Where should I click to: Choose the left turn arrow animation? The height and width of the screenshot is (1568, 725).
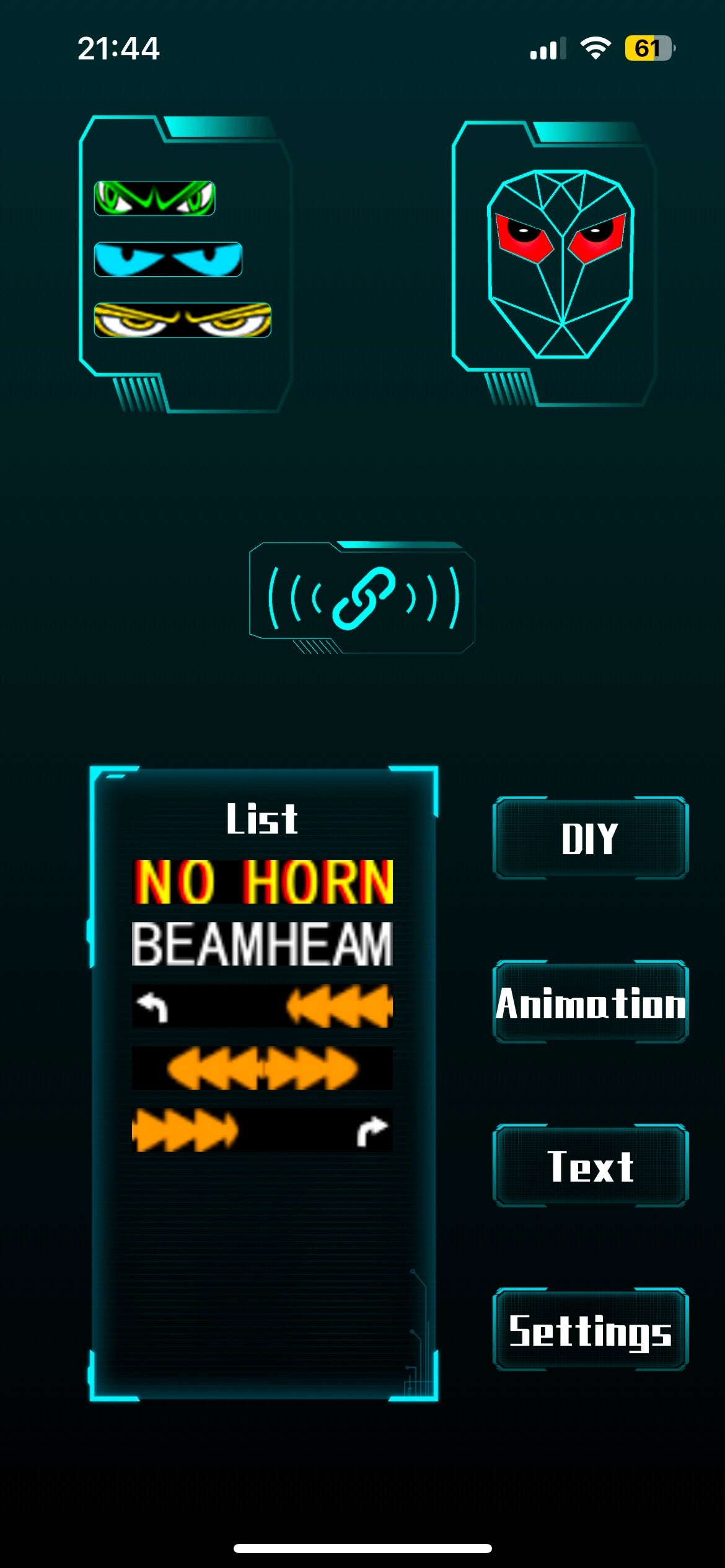point(263,1006)
